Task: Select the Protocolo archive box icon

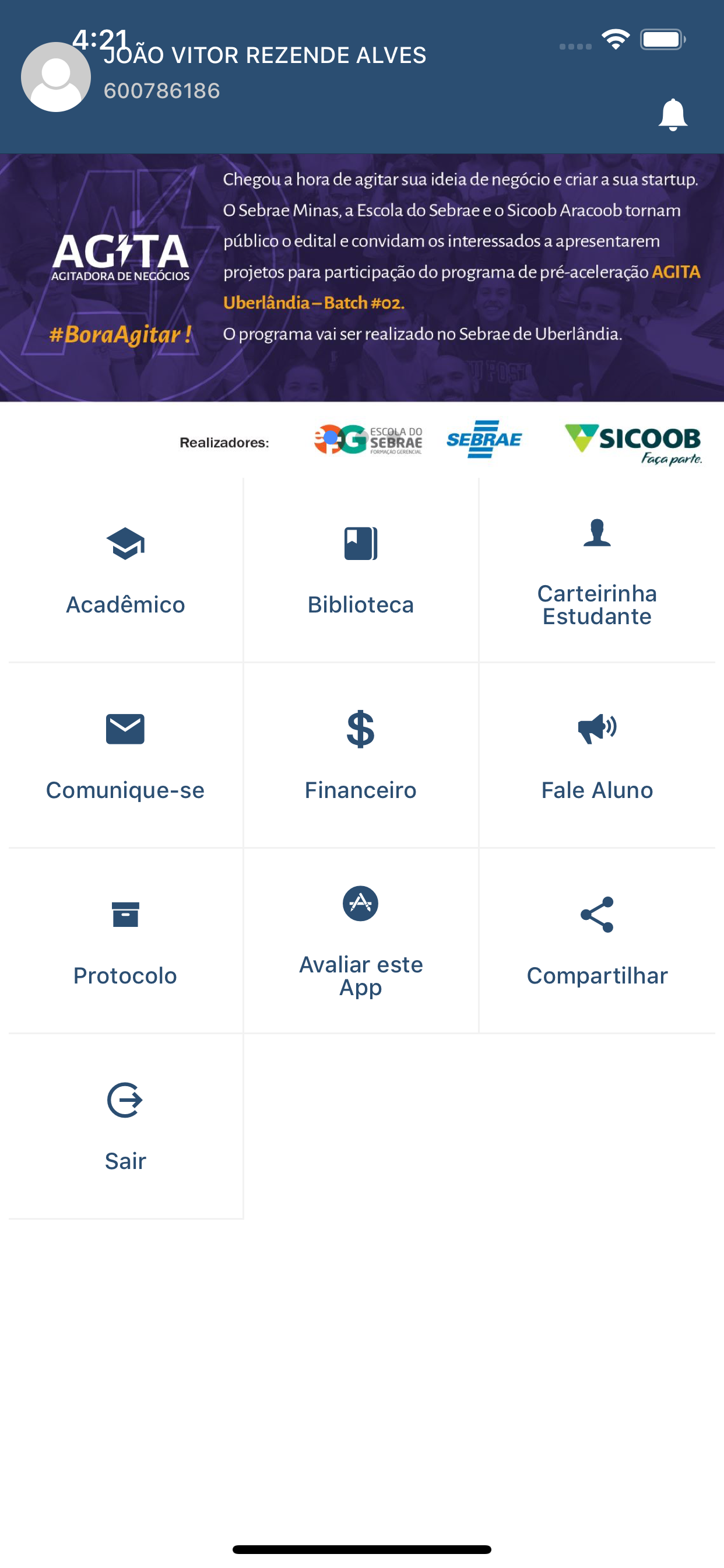Action: [125, 915]
